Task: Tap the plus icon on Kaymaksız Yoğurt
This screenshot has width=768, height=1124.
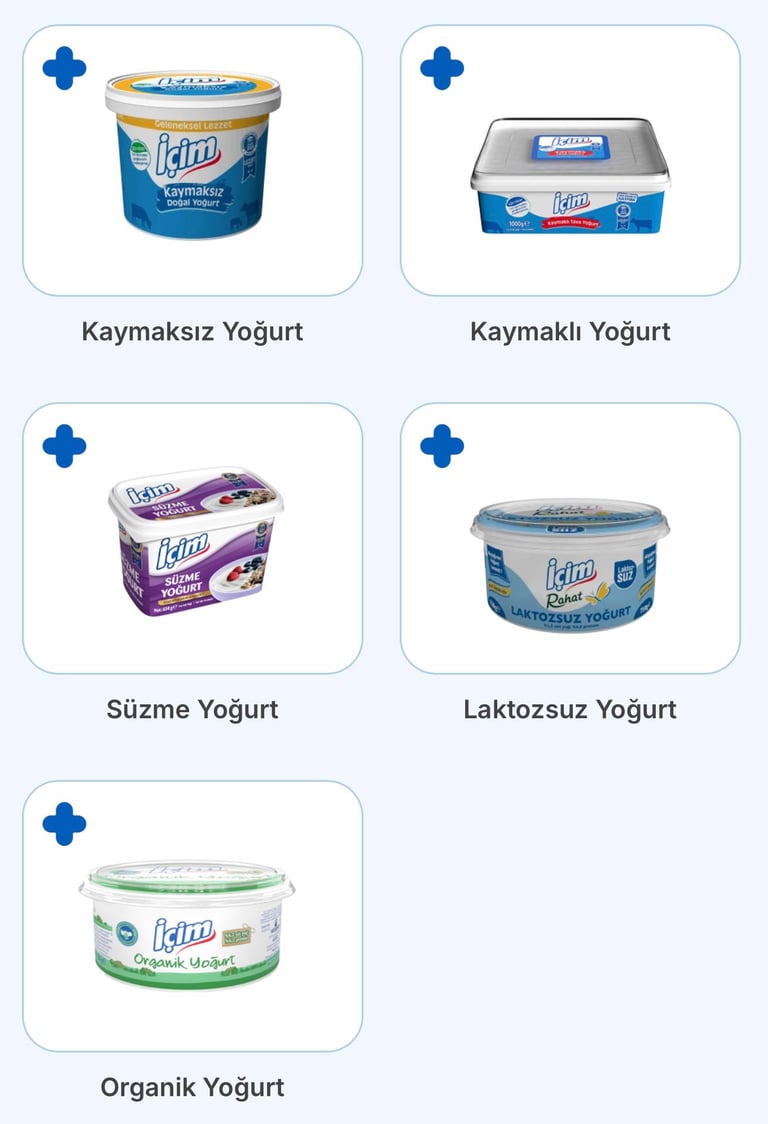Action: 64,68
